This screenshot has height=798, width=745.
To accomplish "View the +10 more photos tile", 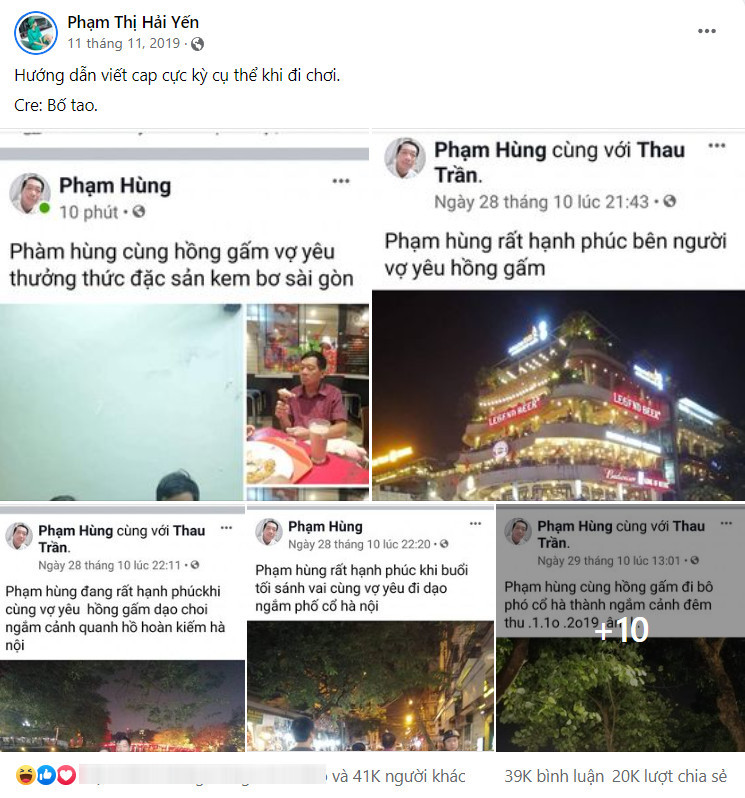I will coord(620,628).
